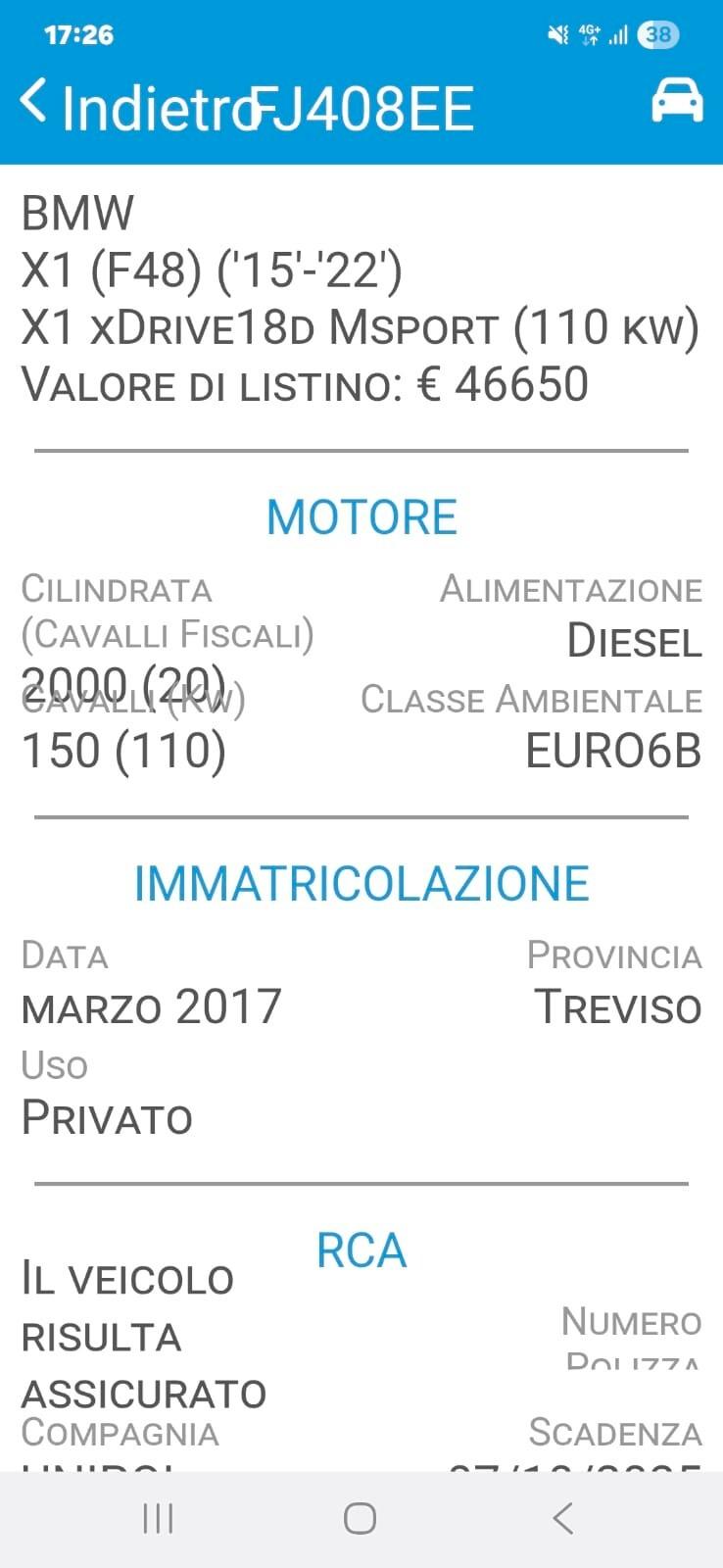Tap the Alimentazione Diesel value
This screenshot has width=723, height=1568.
[x=635, y=642]
